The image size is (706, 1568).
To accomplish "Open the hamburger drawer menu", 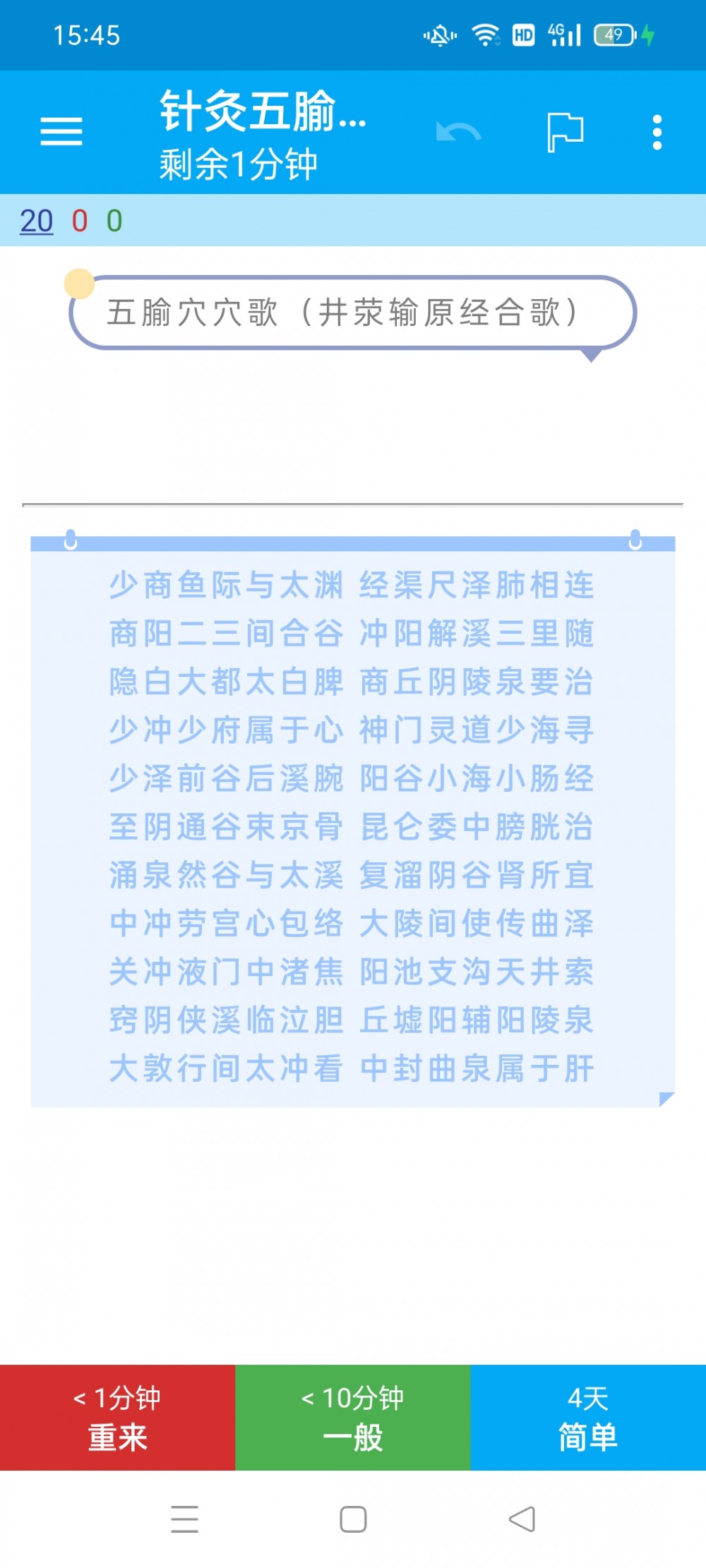I will pos(61,132).
